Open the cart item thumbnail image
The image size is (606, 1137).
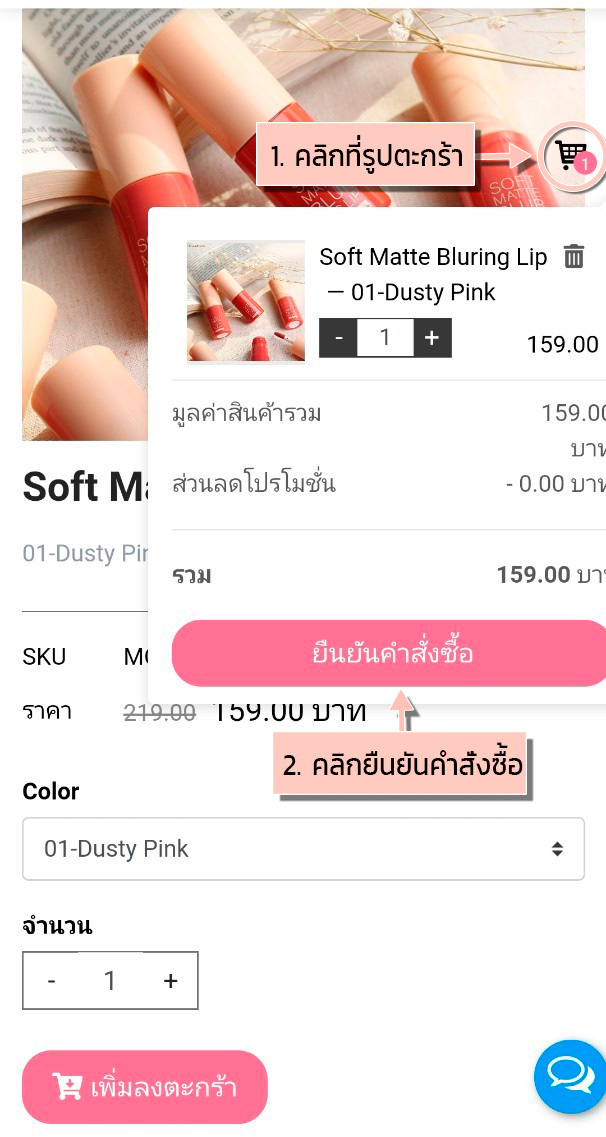246,302
